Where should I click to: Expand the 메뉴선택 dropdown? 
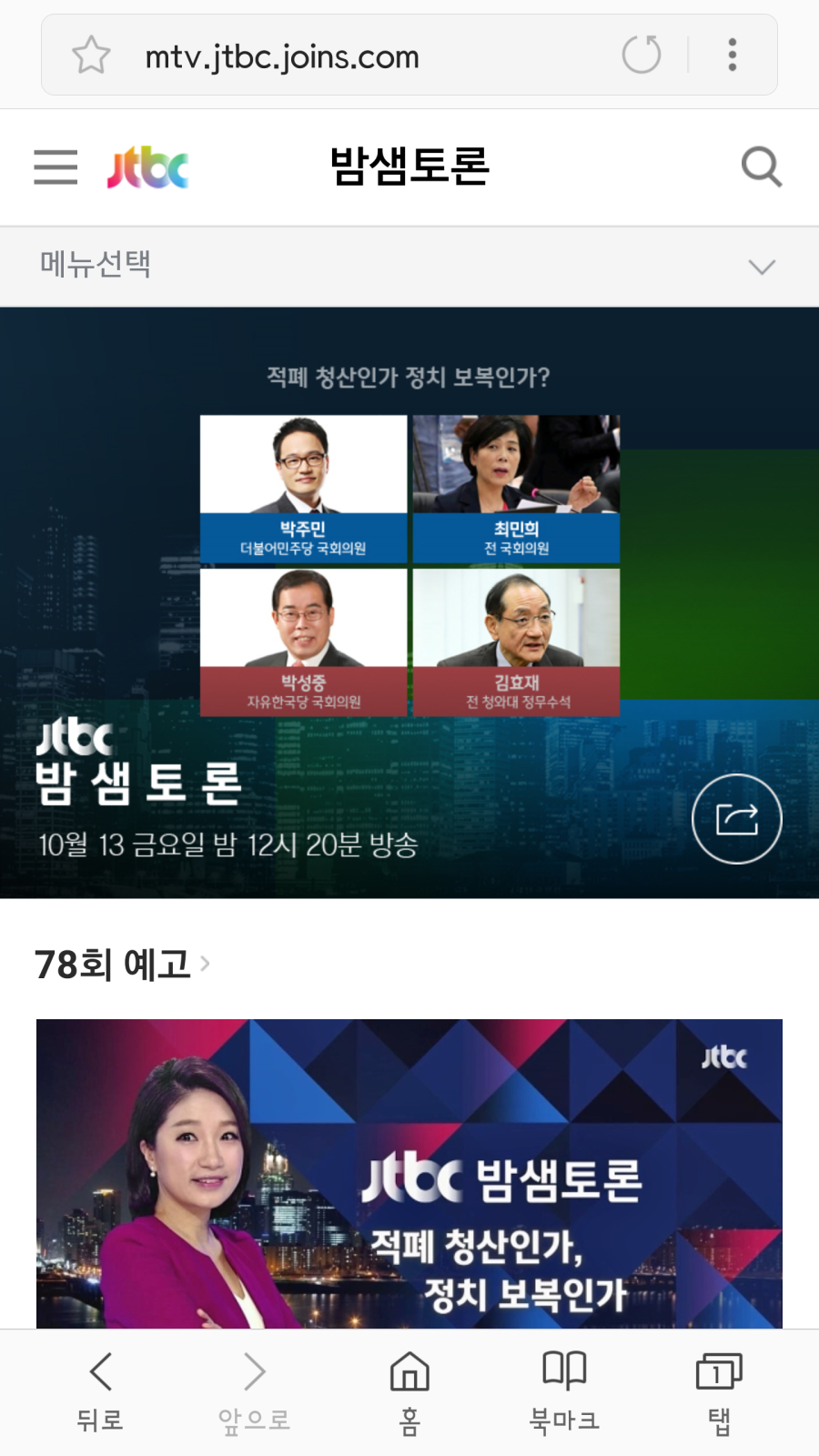click(409, 266)
